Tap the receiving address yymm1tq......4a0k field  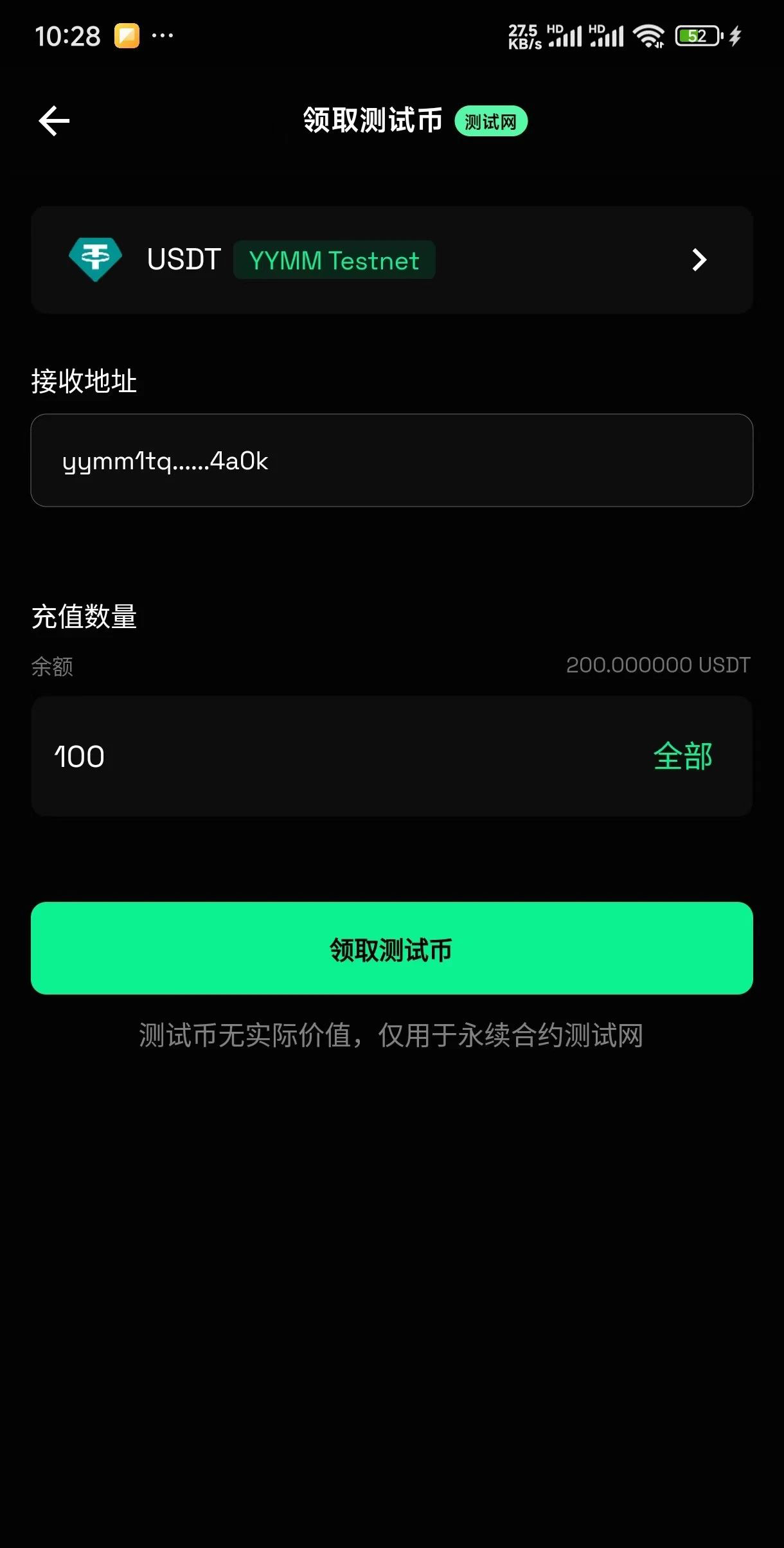pos(392,460)
